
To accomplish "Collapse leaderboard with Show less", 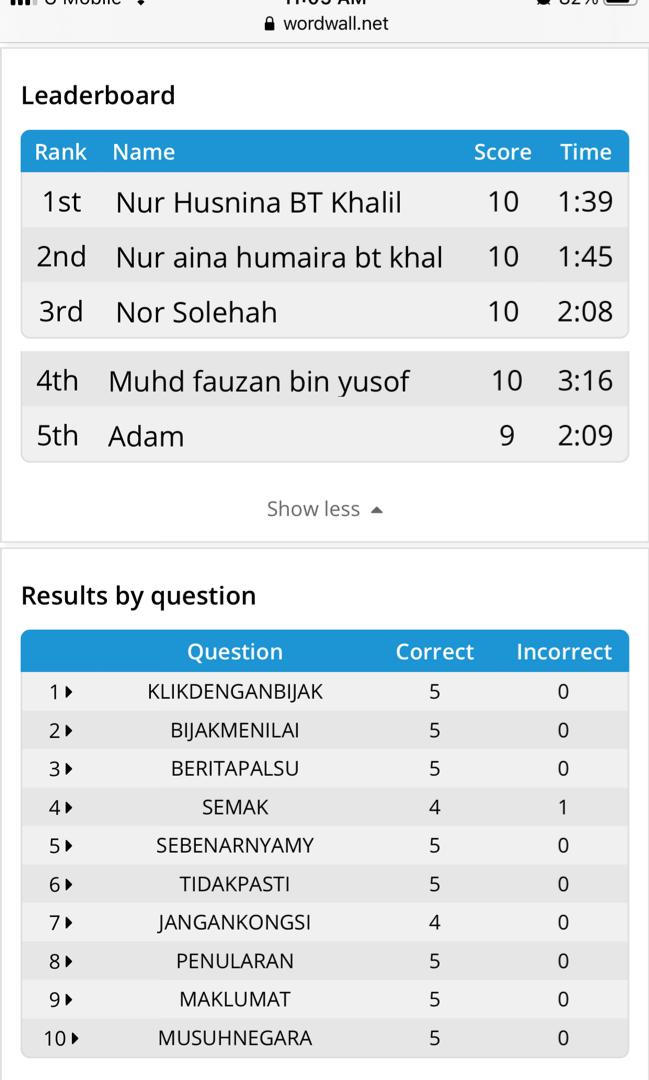I will [324, 509].
